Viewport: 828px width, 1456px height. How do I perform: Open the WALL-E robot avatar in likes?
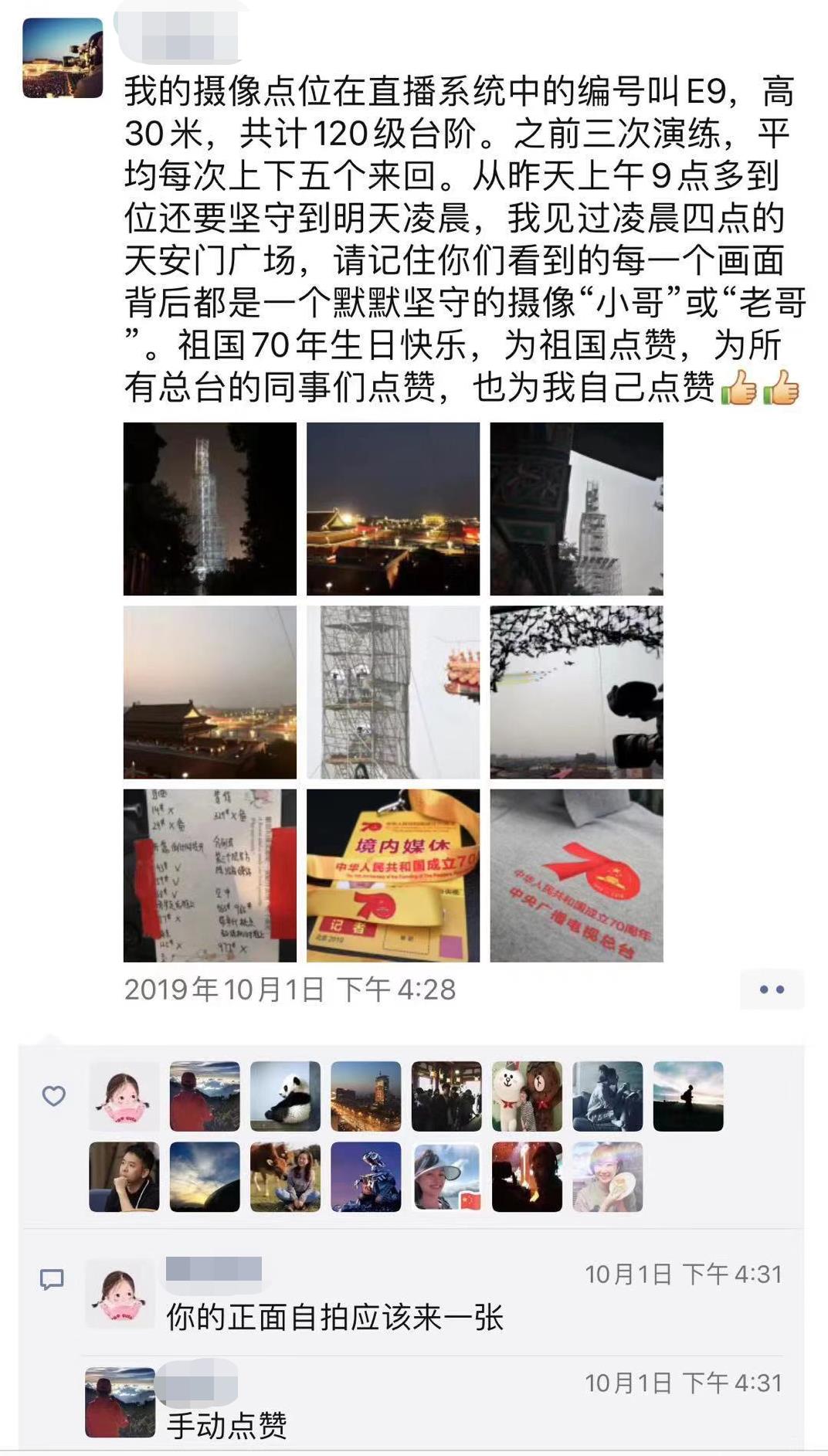click(x=366, y=1176)
